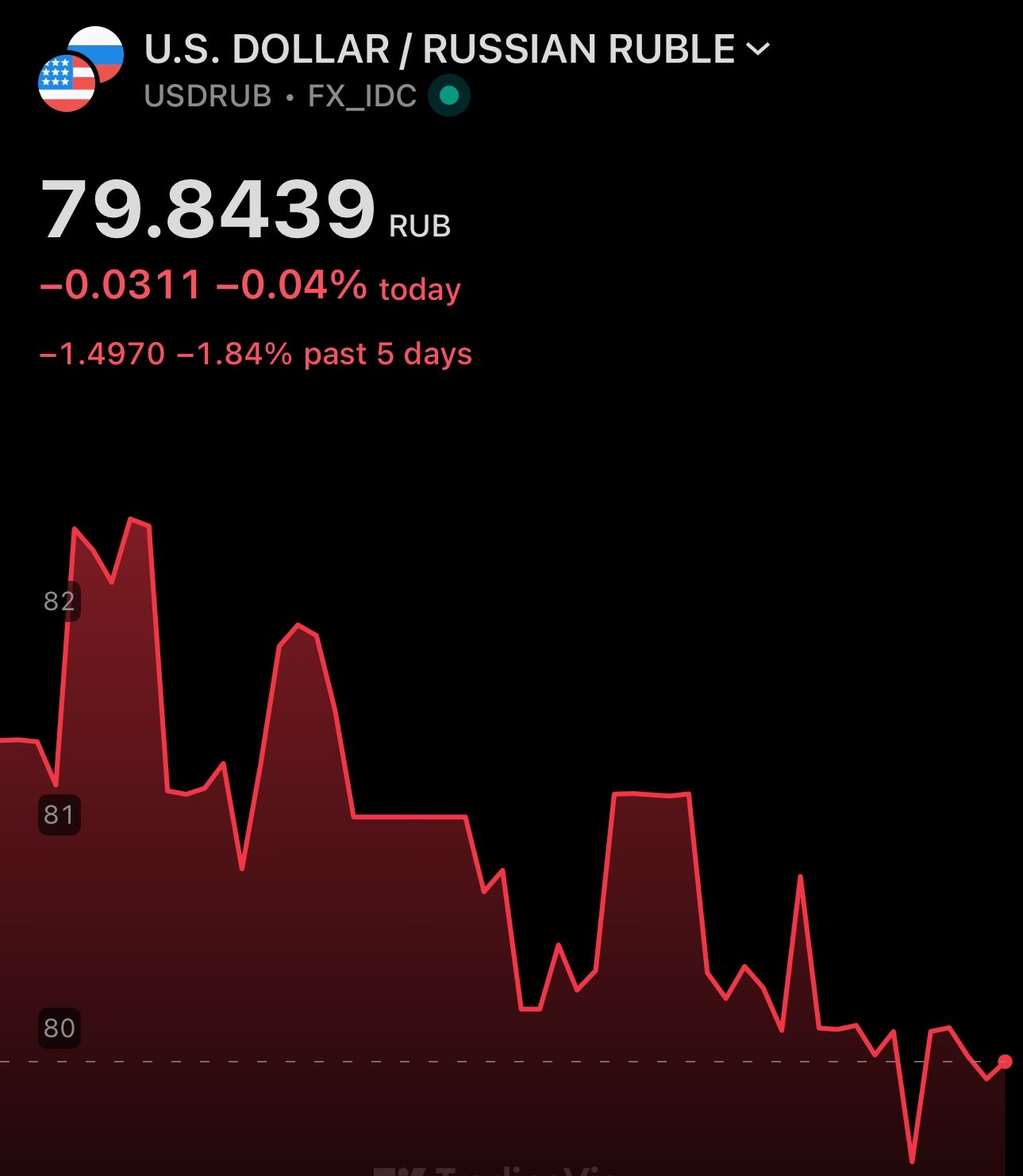
Task: Expand the U.S. Dollar / Russian Ruble symbol dropdown
Action: 758,49
